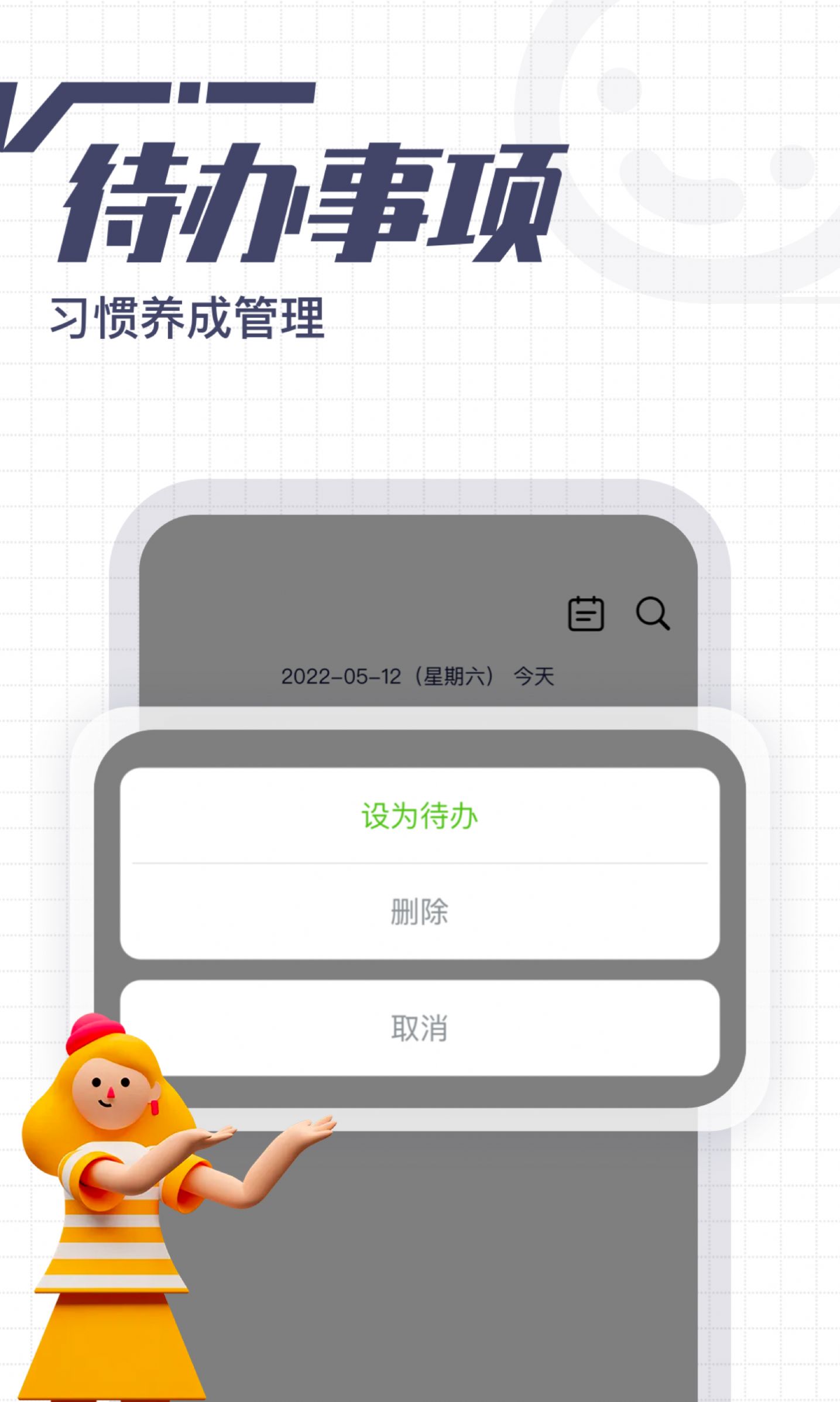Select the date 2022-05-12 label
The height and width of the screenshot is (1402, 840).
340,677
